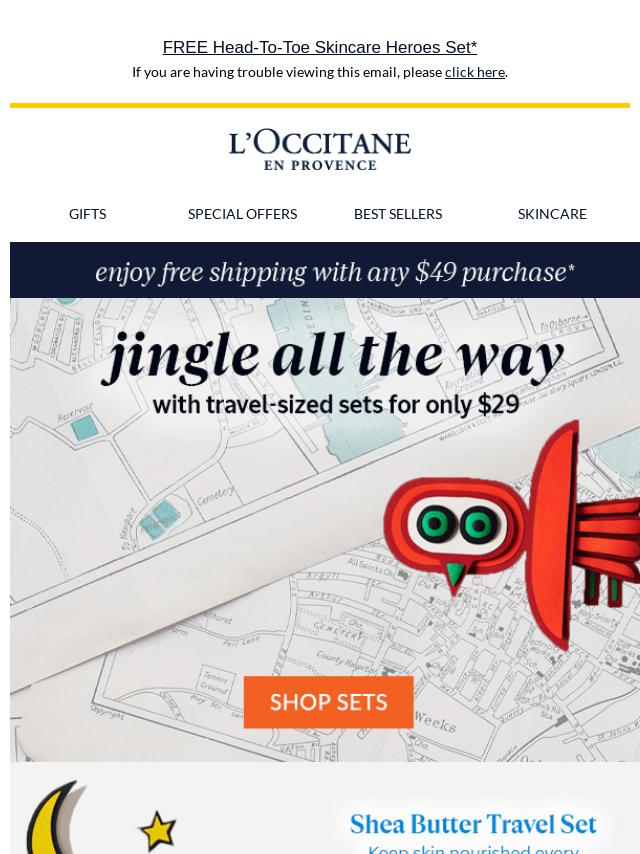640x854 pixels.
Task: Open the FREE Head-To-Toe Skincare Heroes Set link
Action: [x=320, y=47]
